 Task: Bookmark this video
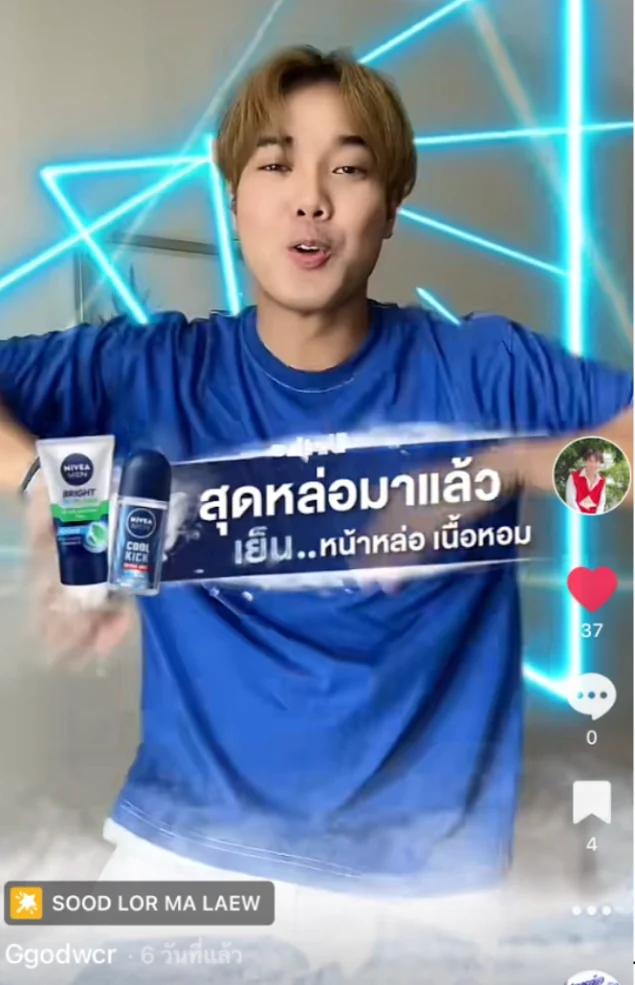tap(591, 802)
